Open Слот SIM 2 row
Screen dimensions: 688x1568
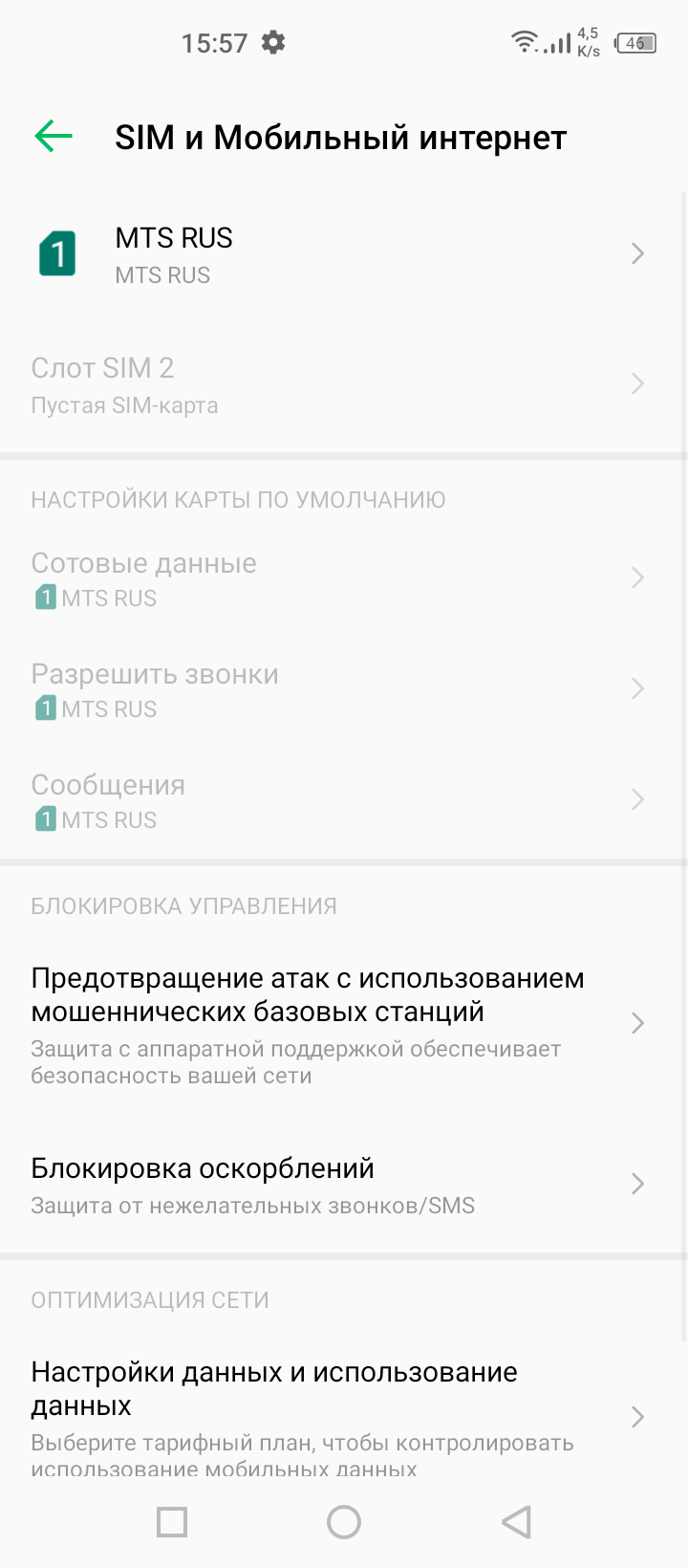tap(344, 384)
